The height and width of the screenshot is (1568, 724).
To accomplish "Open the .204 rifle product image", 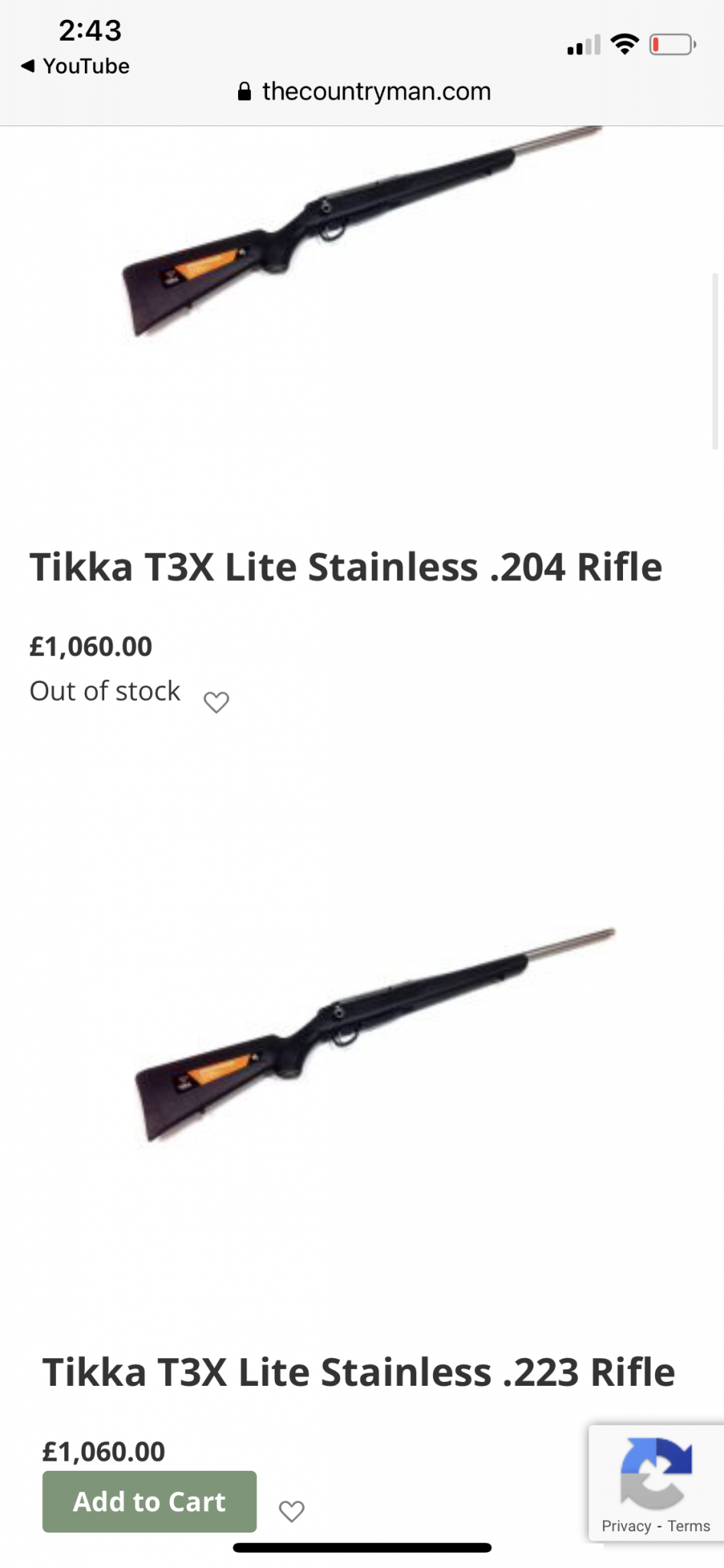I will [360, 237].
